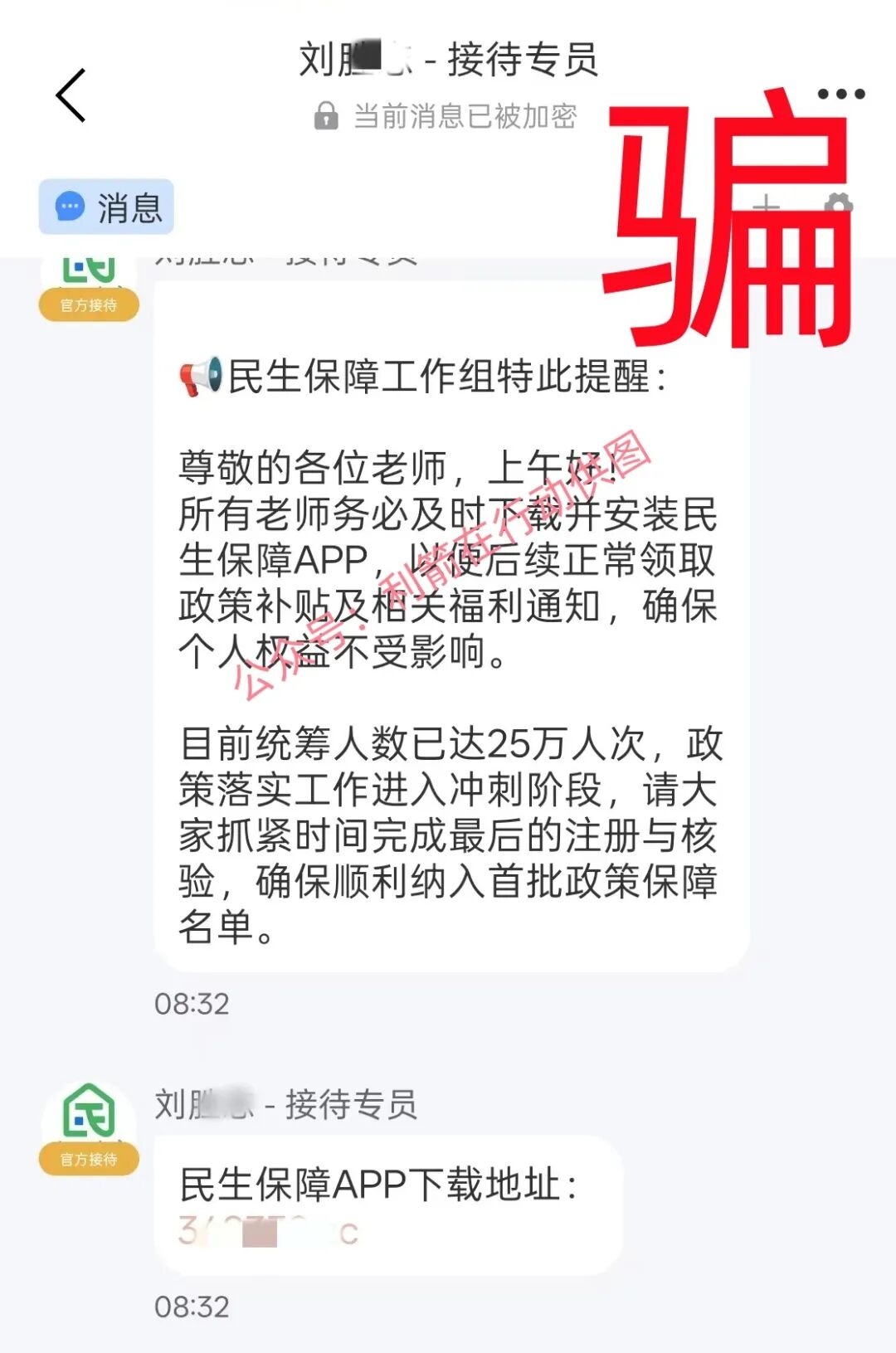Open the three-dot overflow menu
The image size is (896, 1353).
(840, 94)
